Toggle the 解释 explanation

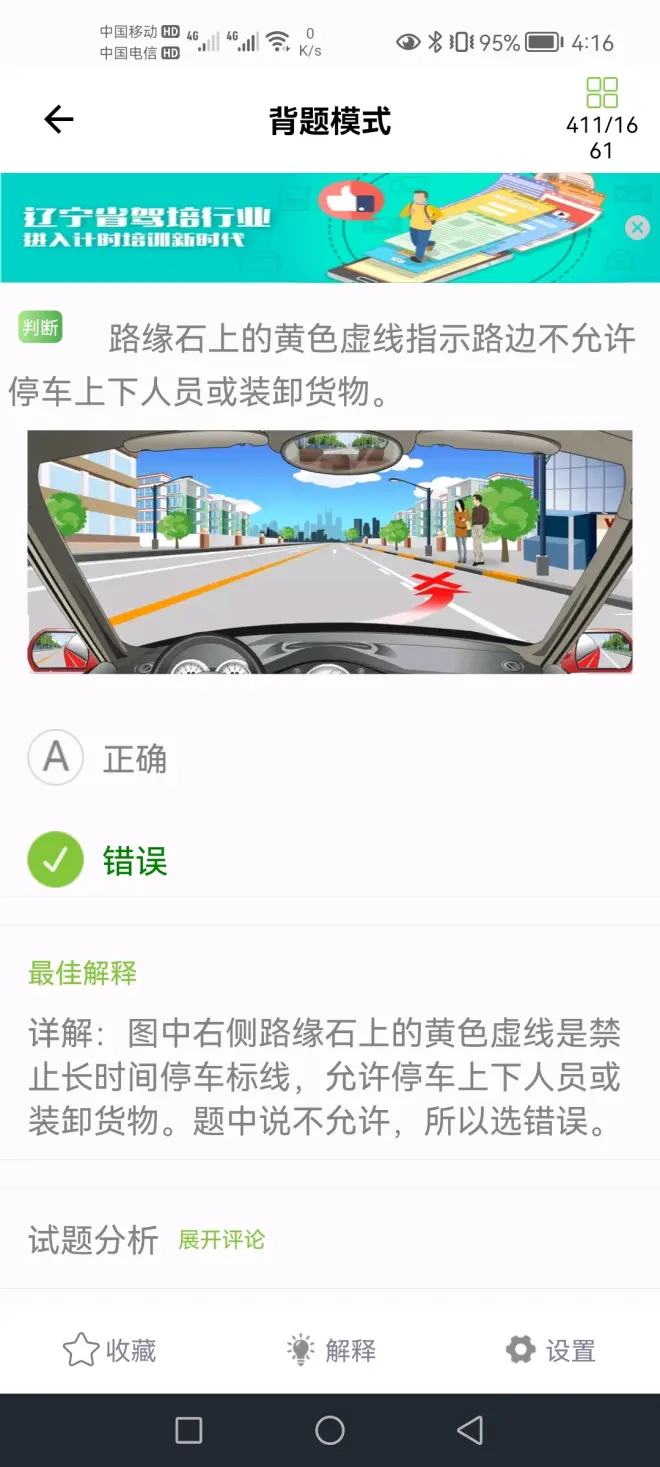click(331, 1350)
